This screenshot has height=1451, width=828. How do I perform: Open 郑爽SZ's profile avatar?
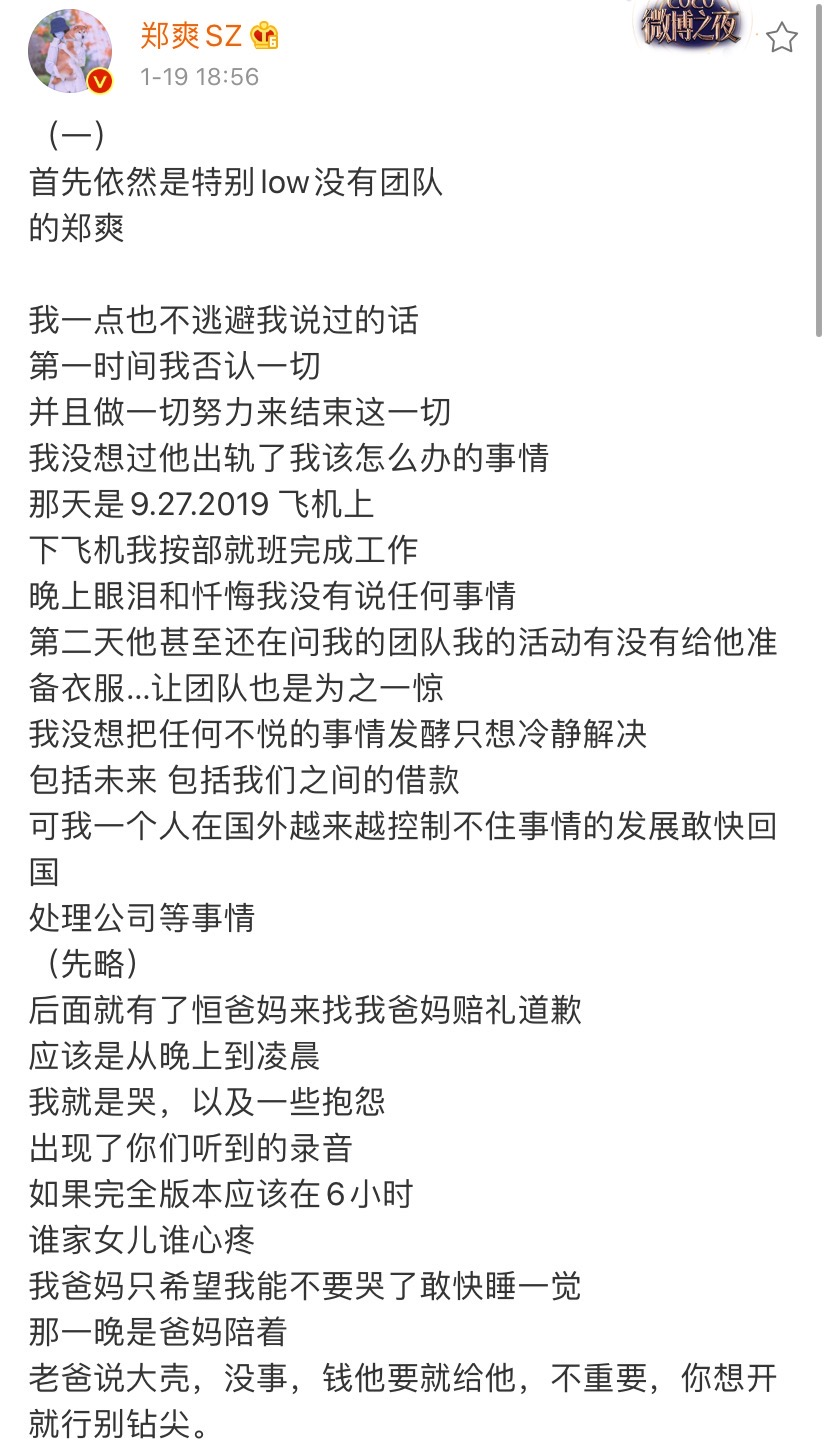coord(70,52)
